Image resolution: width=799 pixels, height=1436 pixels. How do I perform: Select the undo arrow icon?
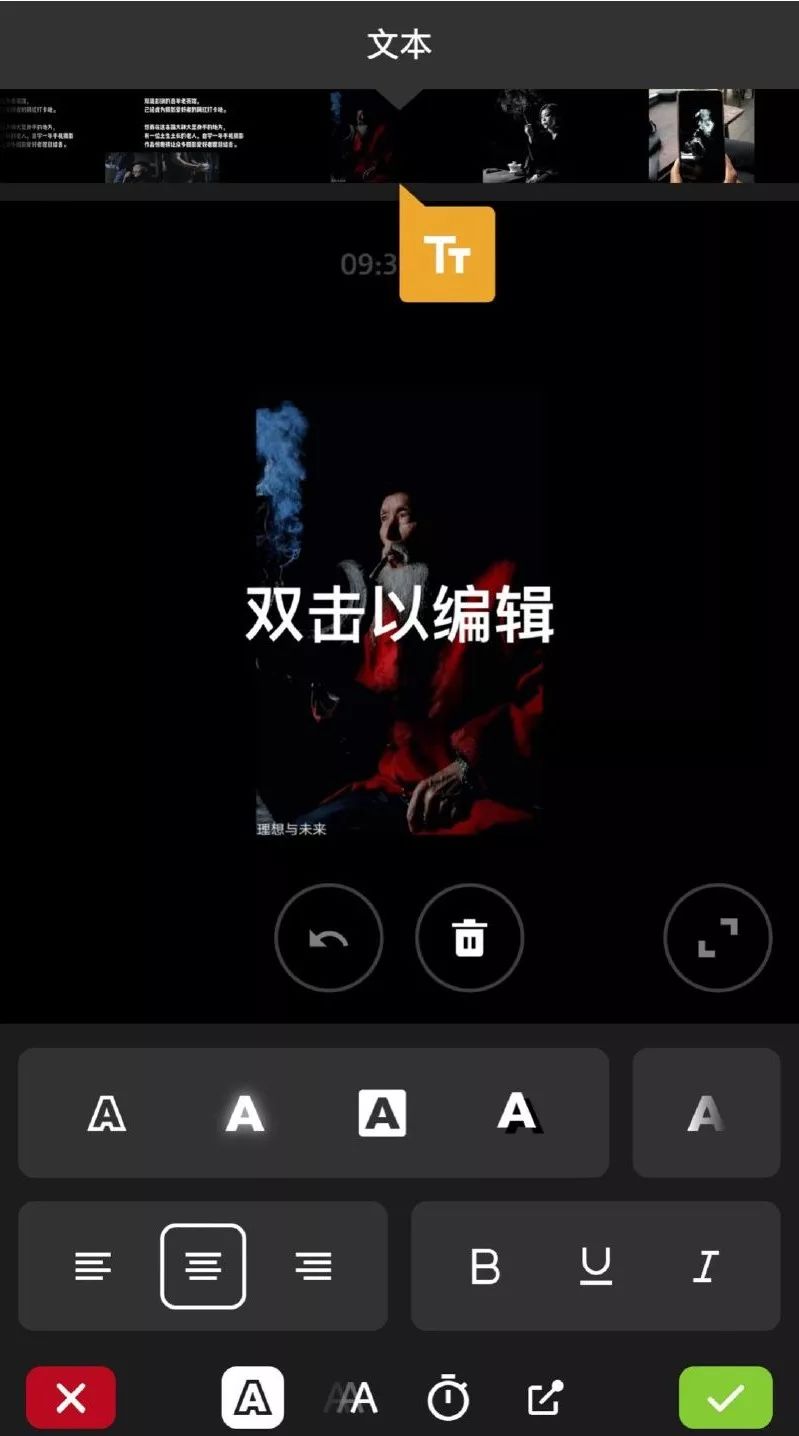[329, 938]
